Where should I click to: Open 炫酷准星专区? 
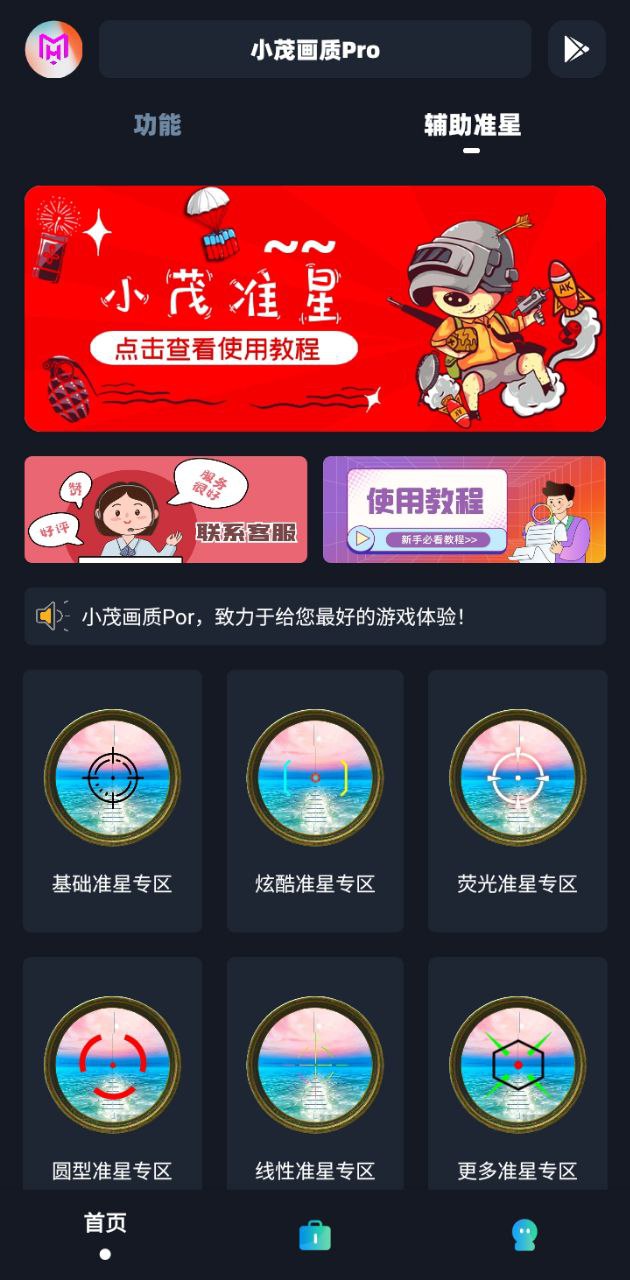point(315,800)
